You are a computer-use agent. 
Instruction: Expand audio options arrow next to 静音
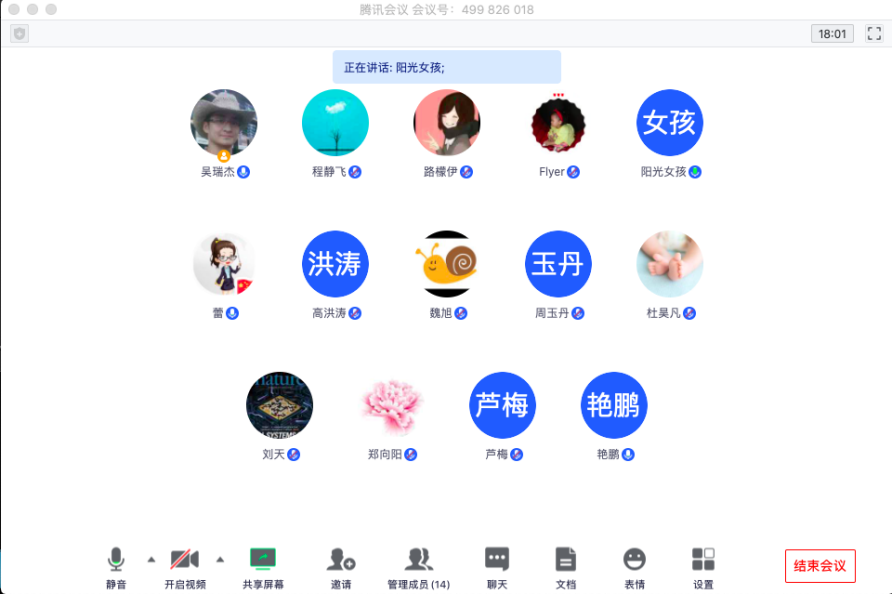click(151, 559)
